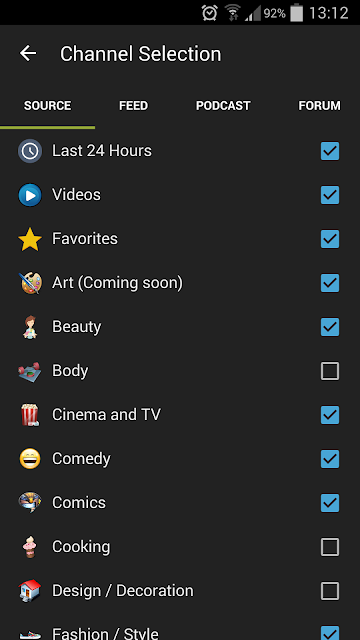Open the Forum tab
360x640 pixels.
click(x=319, y=106)
